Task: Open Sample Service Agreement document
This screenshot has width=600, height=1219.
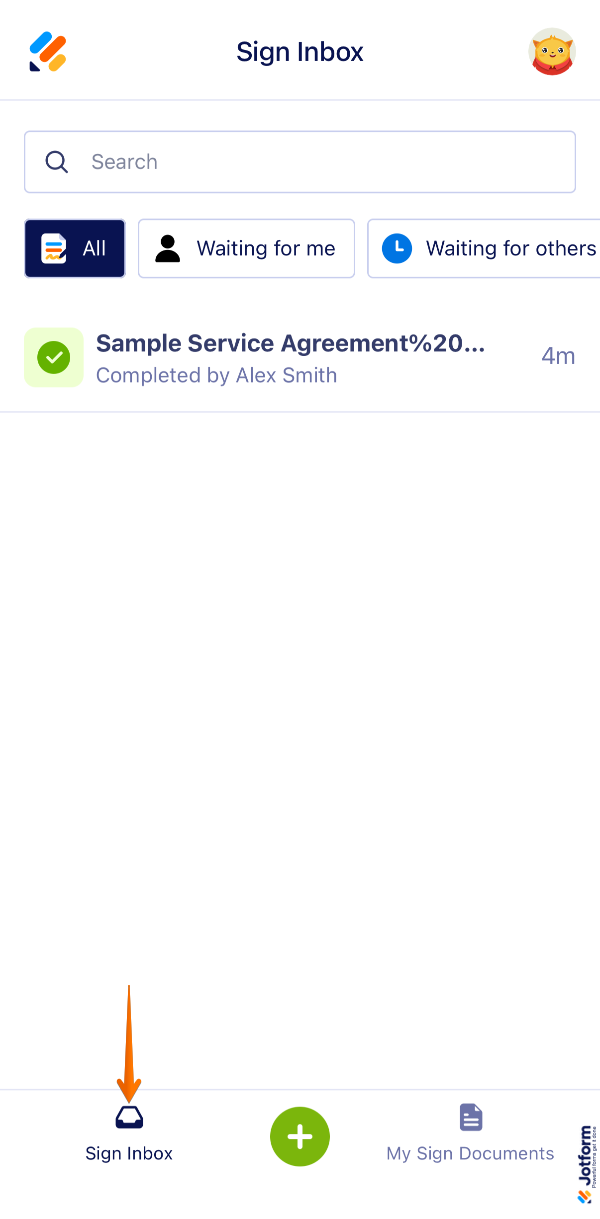Action: [290, 357]
